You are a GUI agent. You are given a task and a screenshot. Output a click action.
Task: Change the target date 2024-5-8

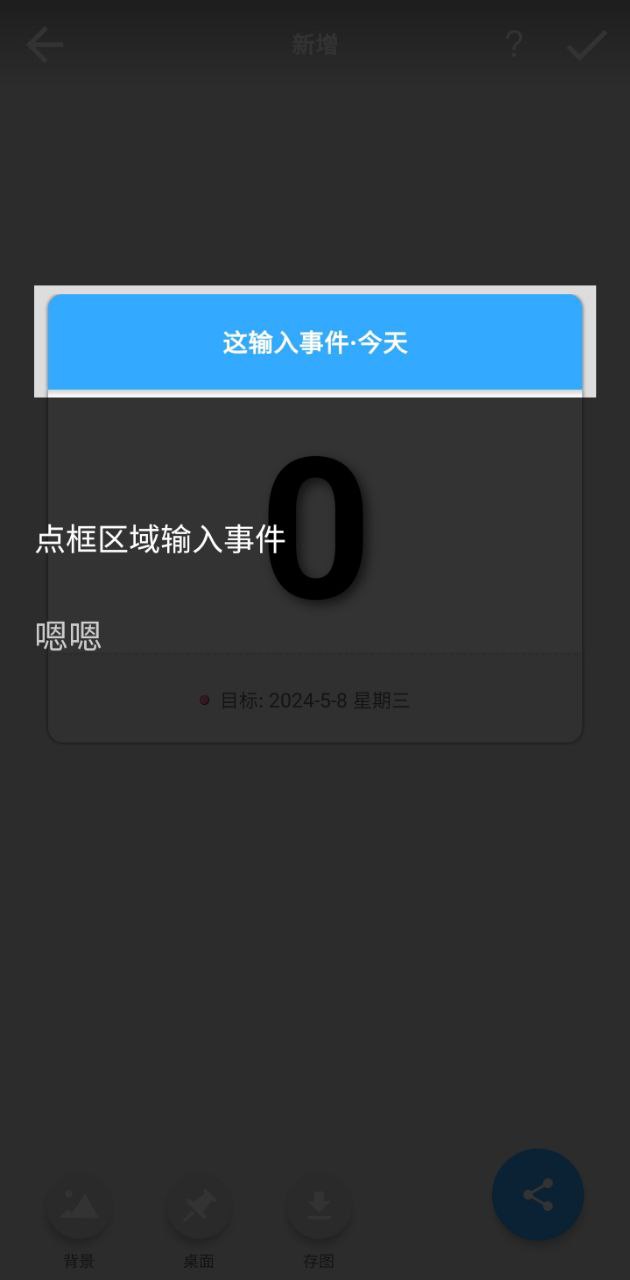tap(314, 701)
